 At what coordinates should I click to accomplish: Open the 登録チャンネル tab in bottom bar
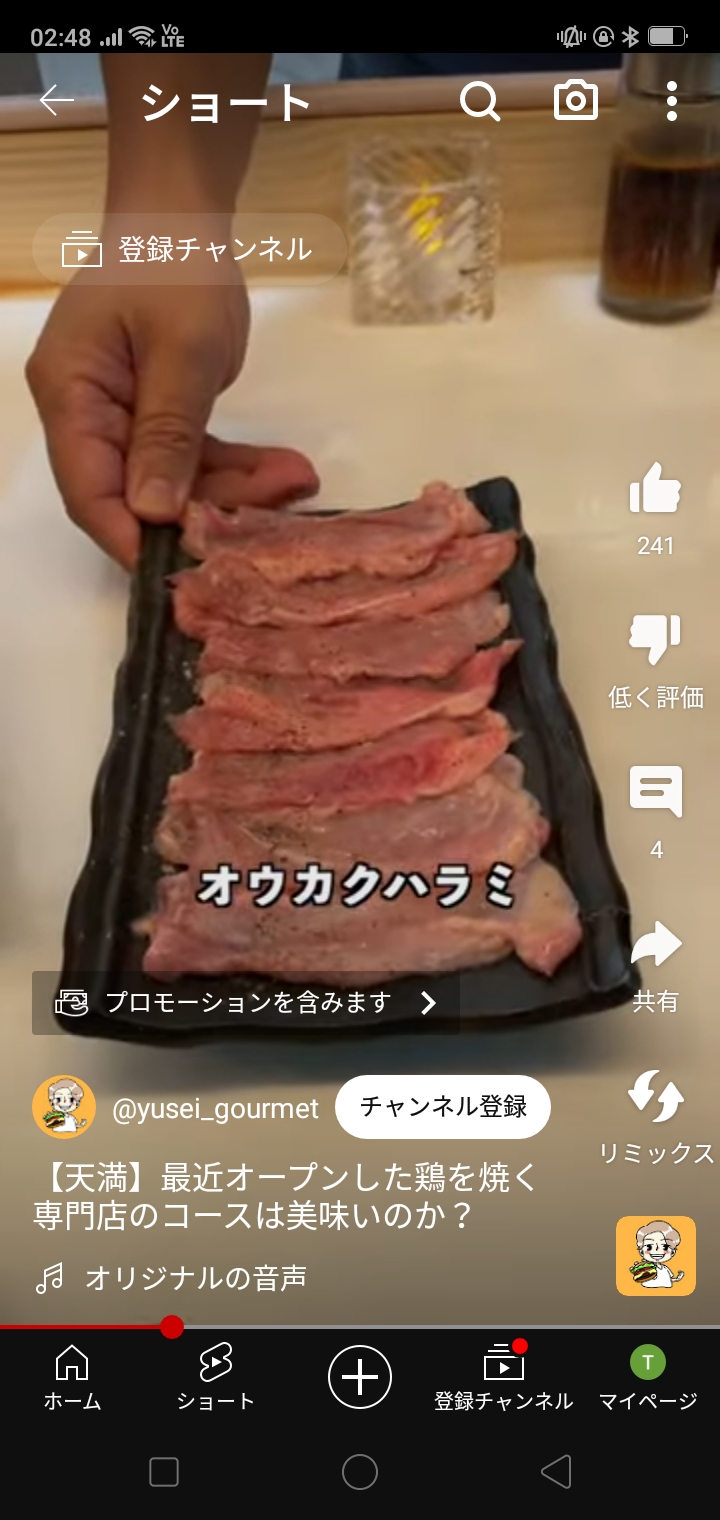[503, 1377]
